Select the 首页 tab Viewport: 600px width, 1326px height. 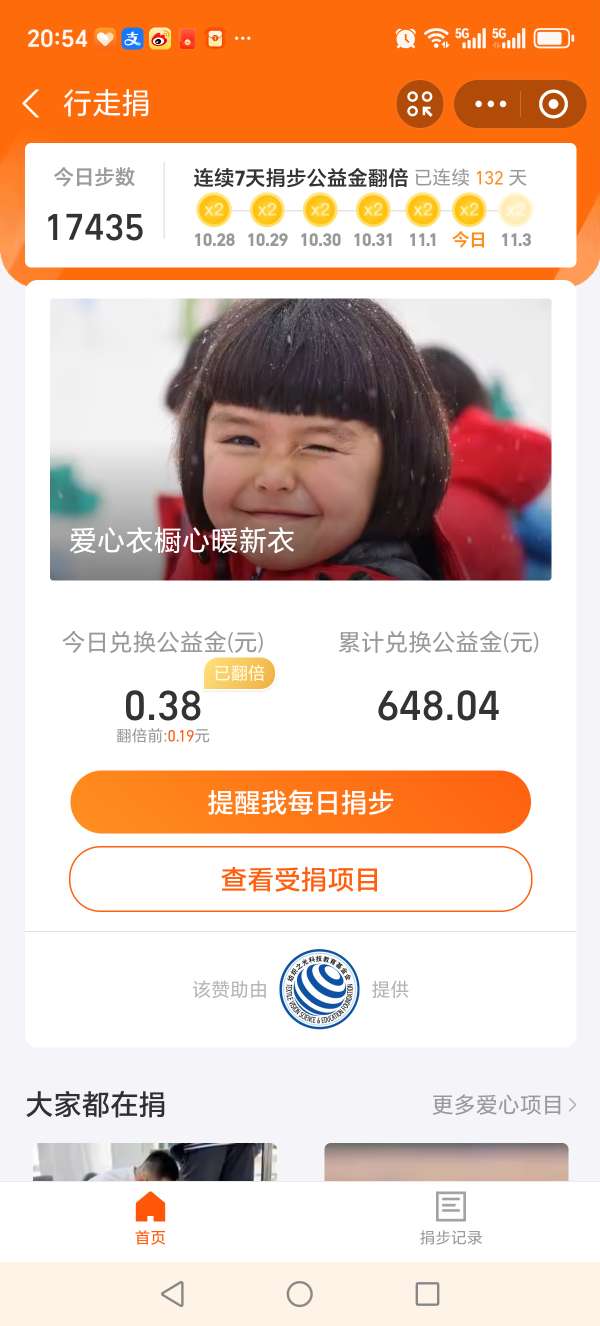[150, 1218]
